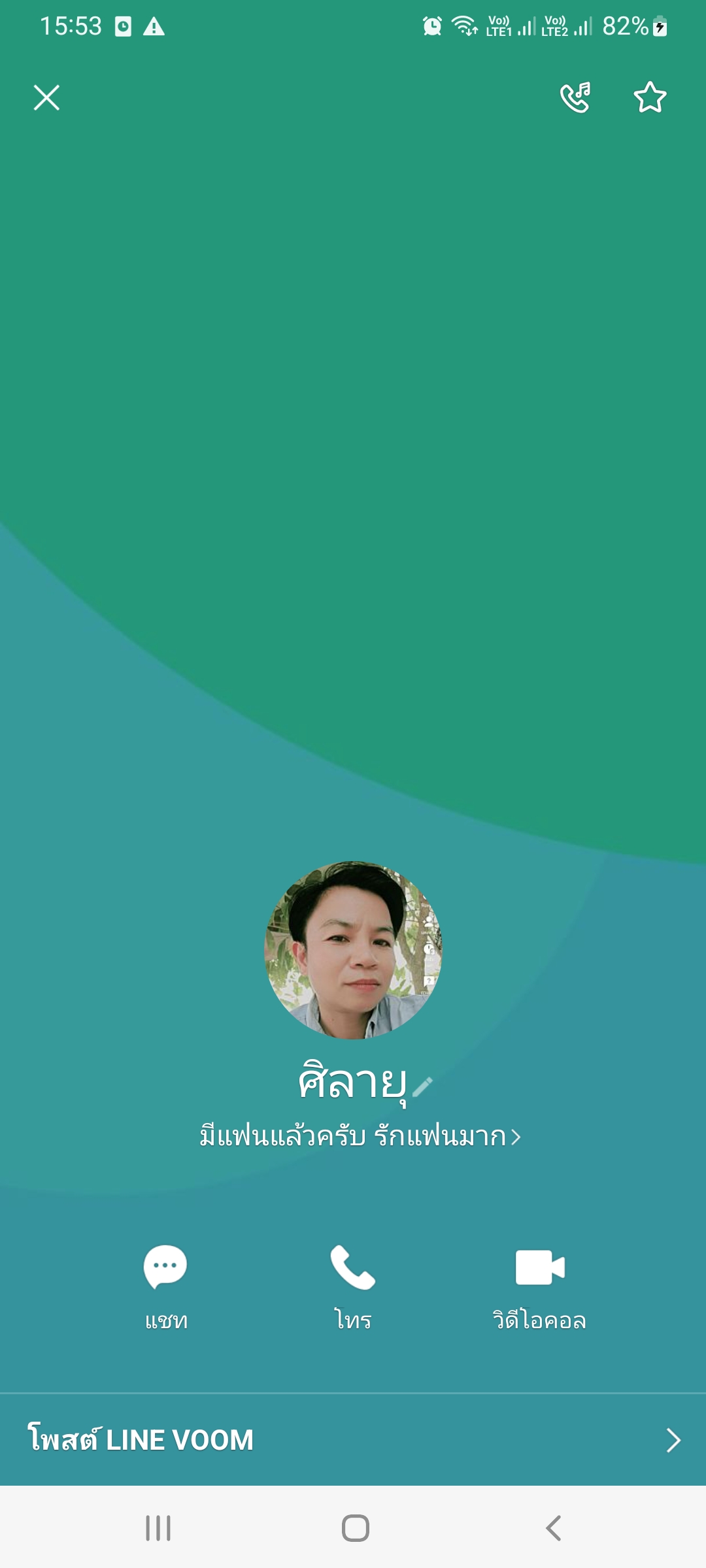
Task: Go back with the system back button
Action: point(553,1527)
